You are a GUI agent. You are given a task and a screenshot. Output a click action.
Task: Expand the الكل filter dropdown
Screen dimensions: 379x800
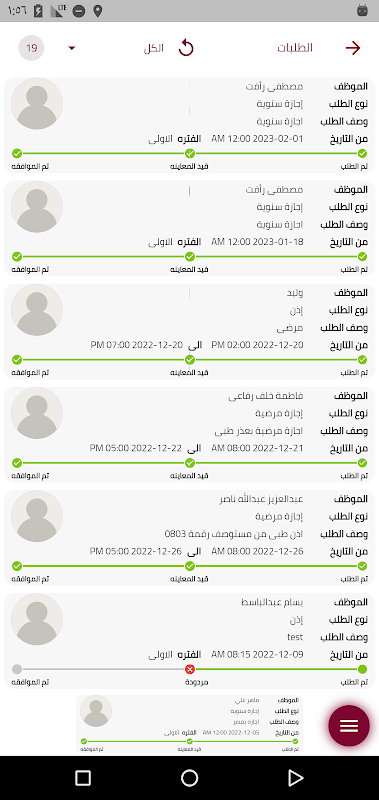71,48
